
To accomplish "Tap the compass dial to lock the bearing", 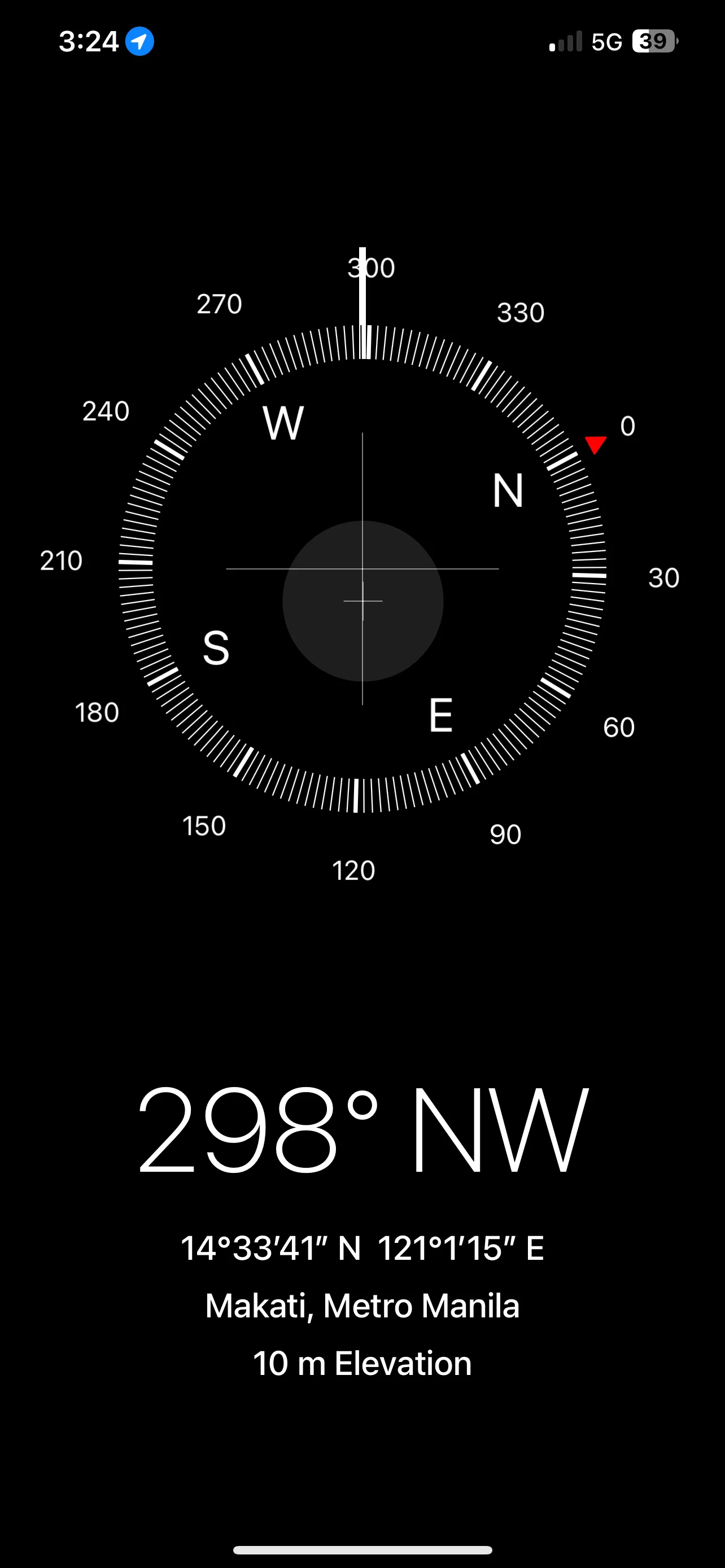I will [362, 568].
